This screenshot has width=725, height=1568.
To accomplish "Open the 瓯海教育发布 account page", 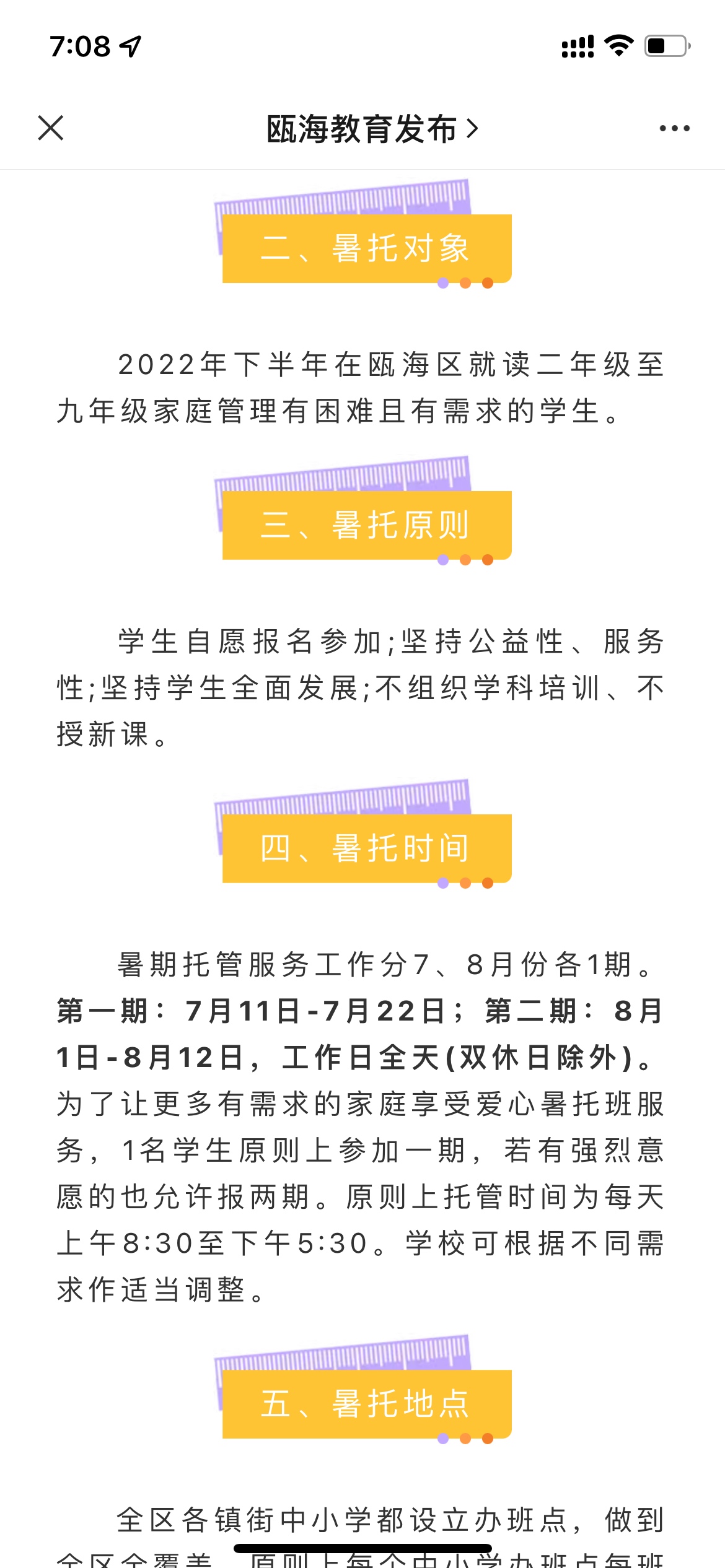I will (x=372, y=129).
